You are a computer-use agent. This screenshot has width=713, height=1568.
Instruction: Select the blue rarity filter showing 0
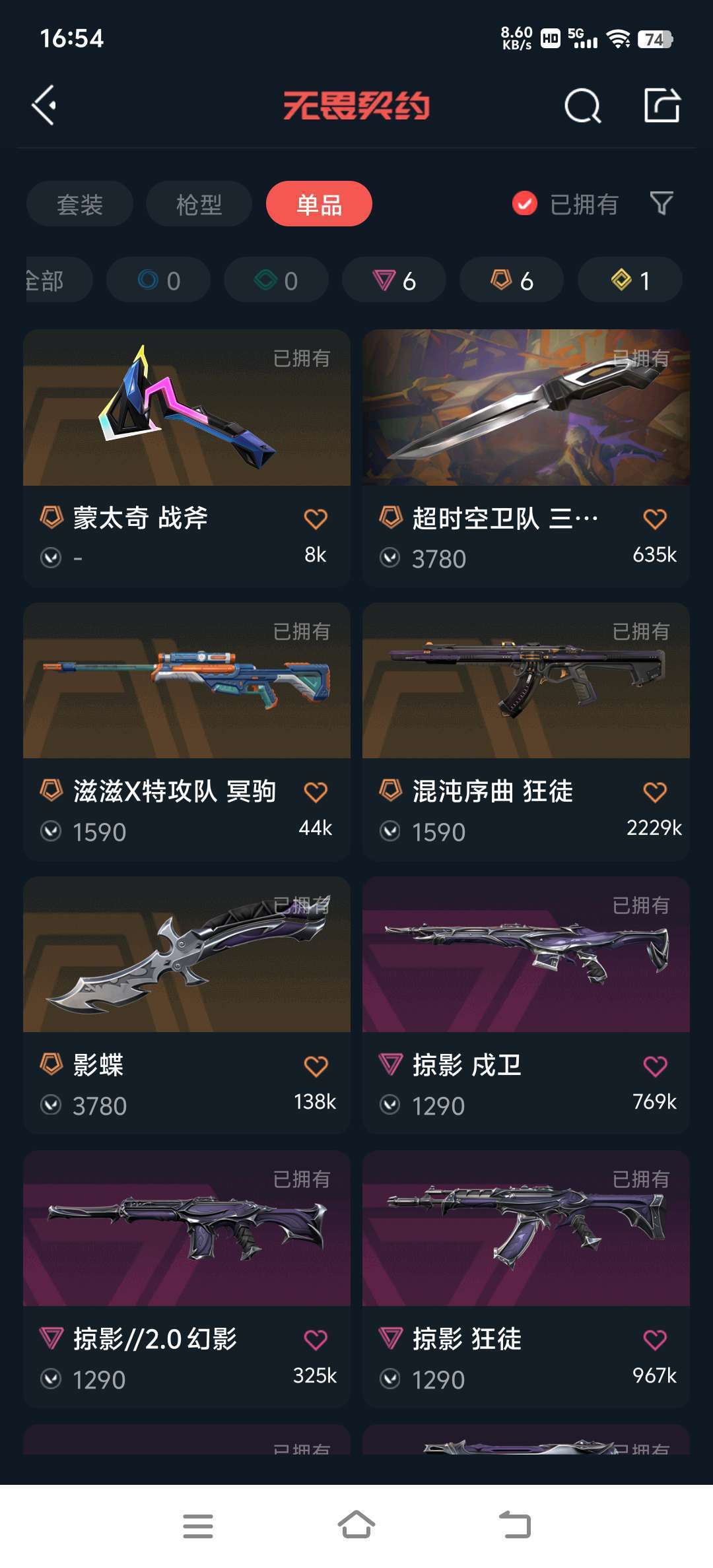pyautogui.click(x=158, y=280)
